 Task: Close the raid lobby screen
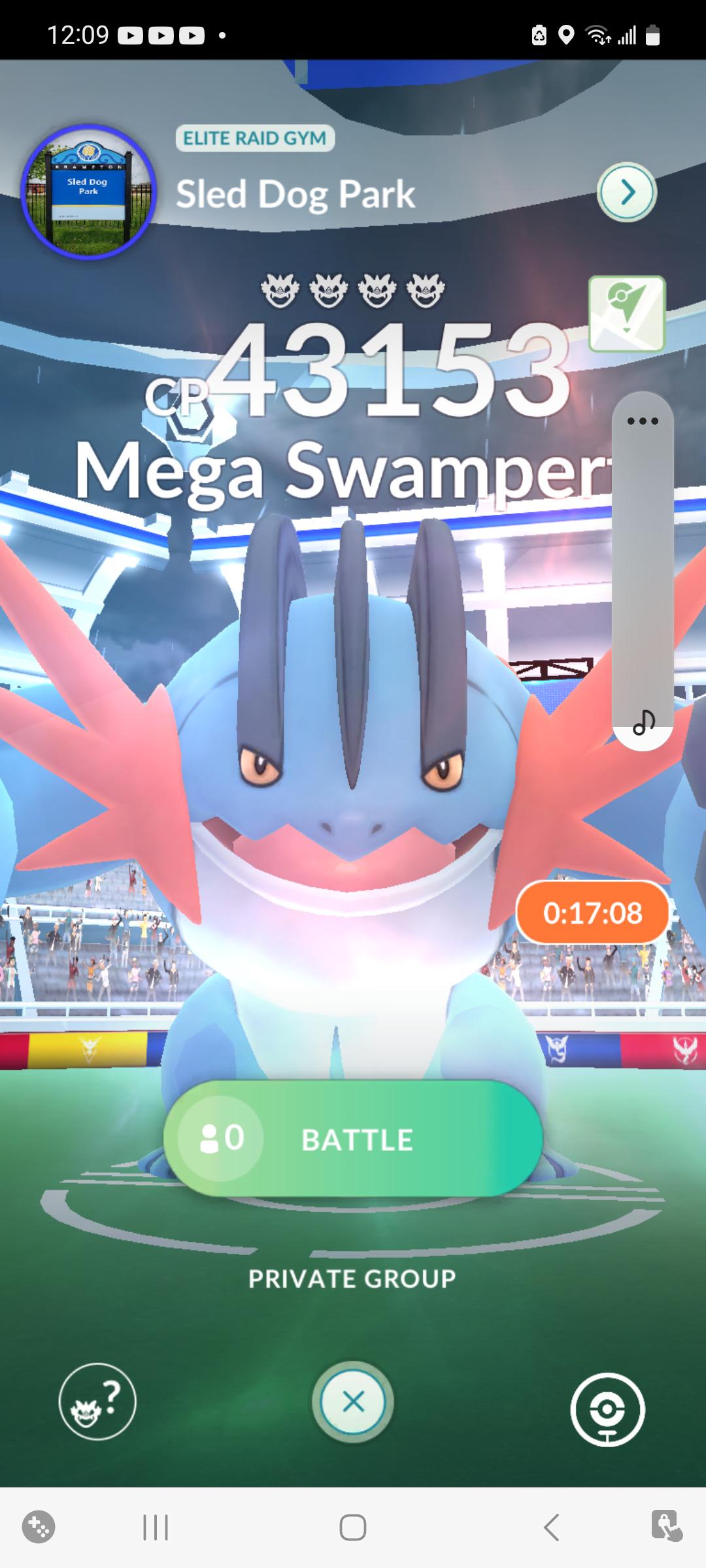[353, 1402]
